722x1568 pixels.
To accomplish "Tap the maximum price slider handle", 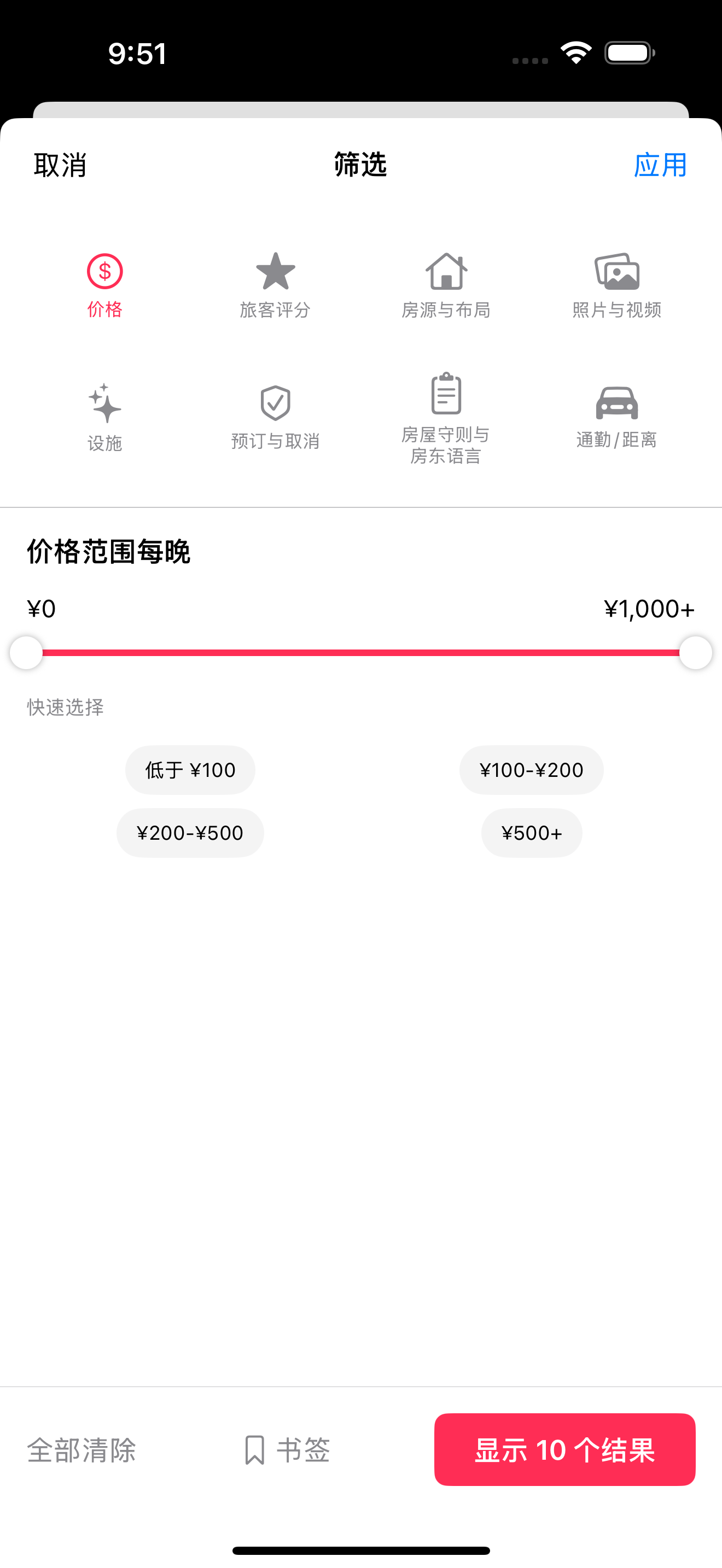I will click(x=695, y=653).
